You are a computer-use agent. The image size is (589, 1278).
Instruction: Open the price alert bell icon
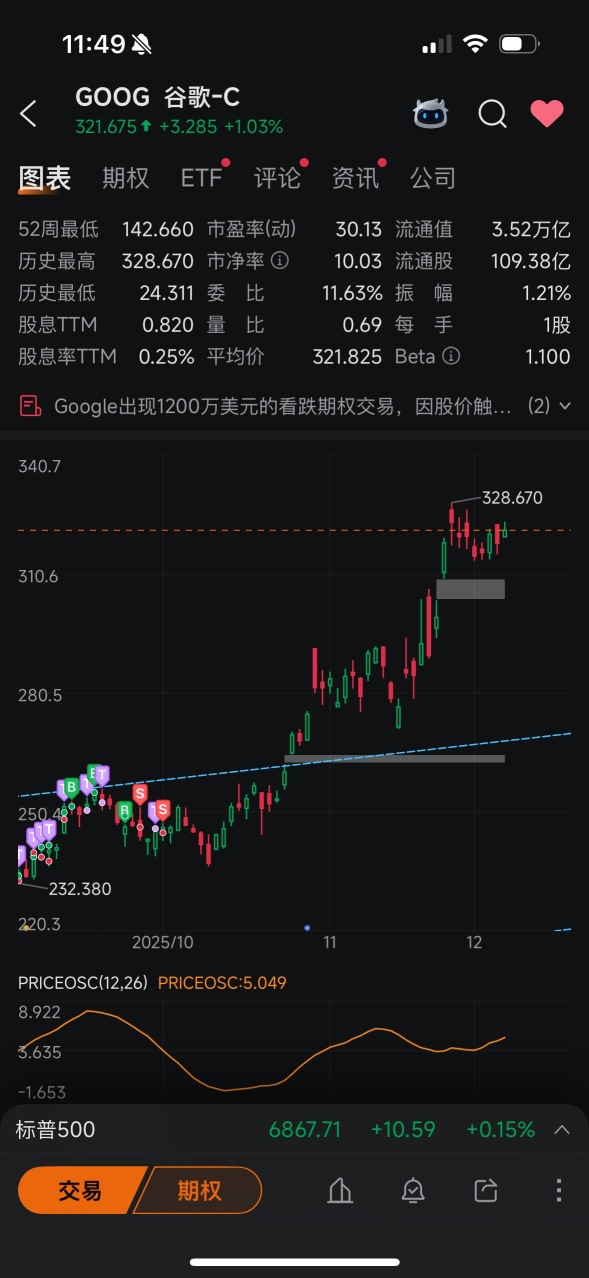[412, 1190]
